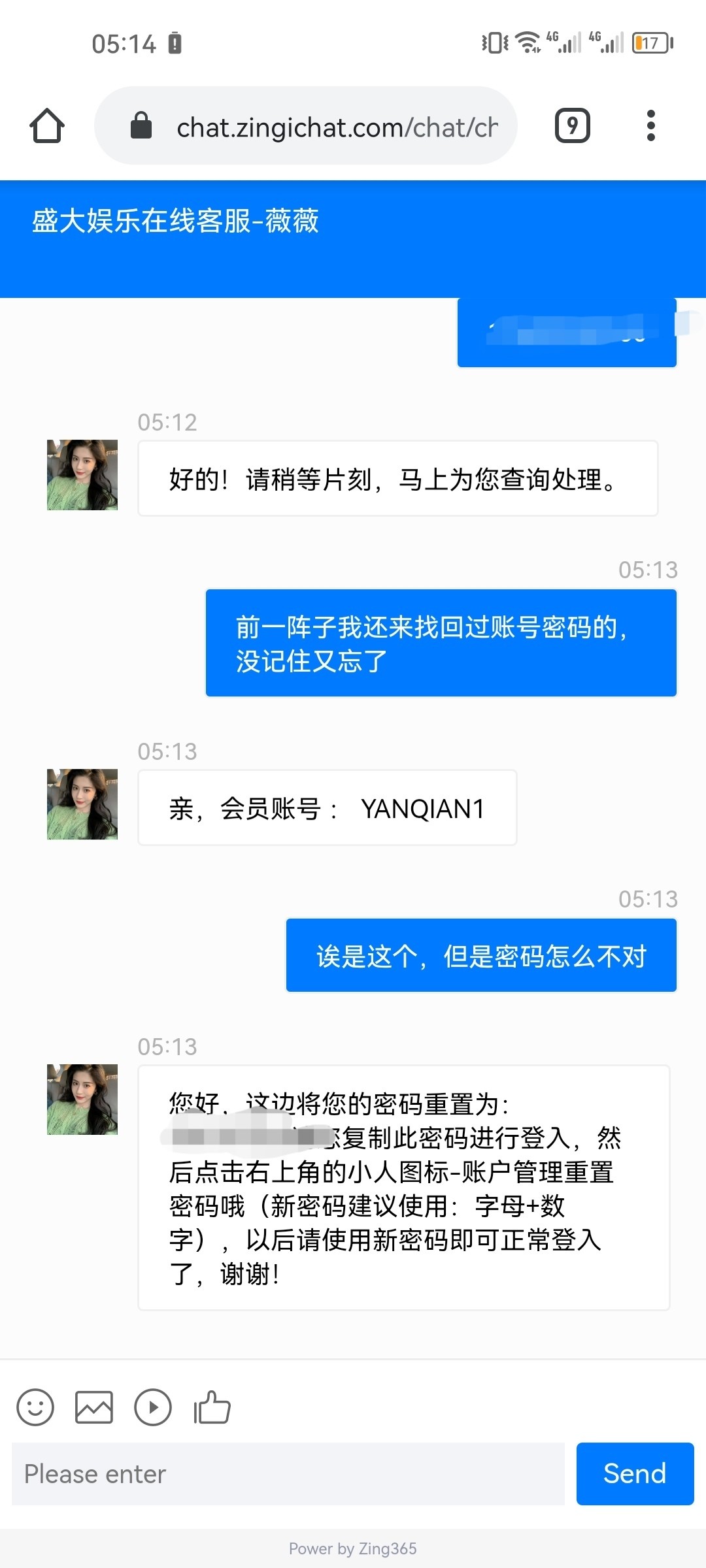
Task: Attach a video to the chat
Action: pos(153,1407)
